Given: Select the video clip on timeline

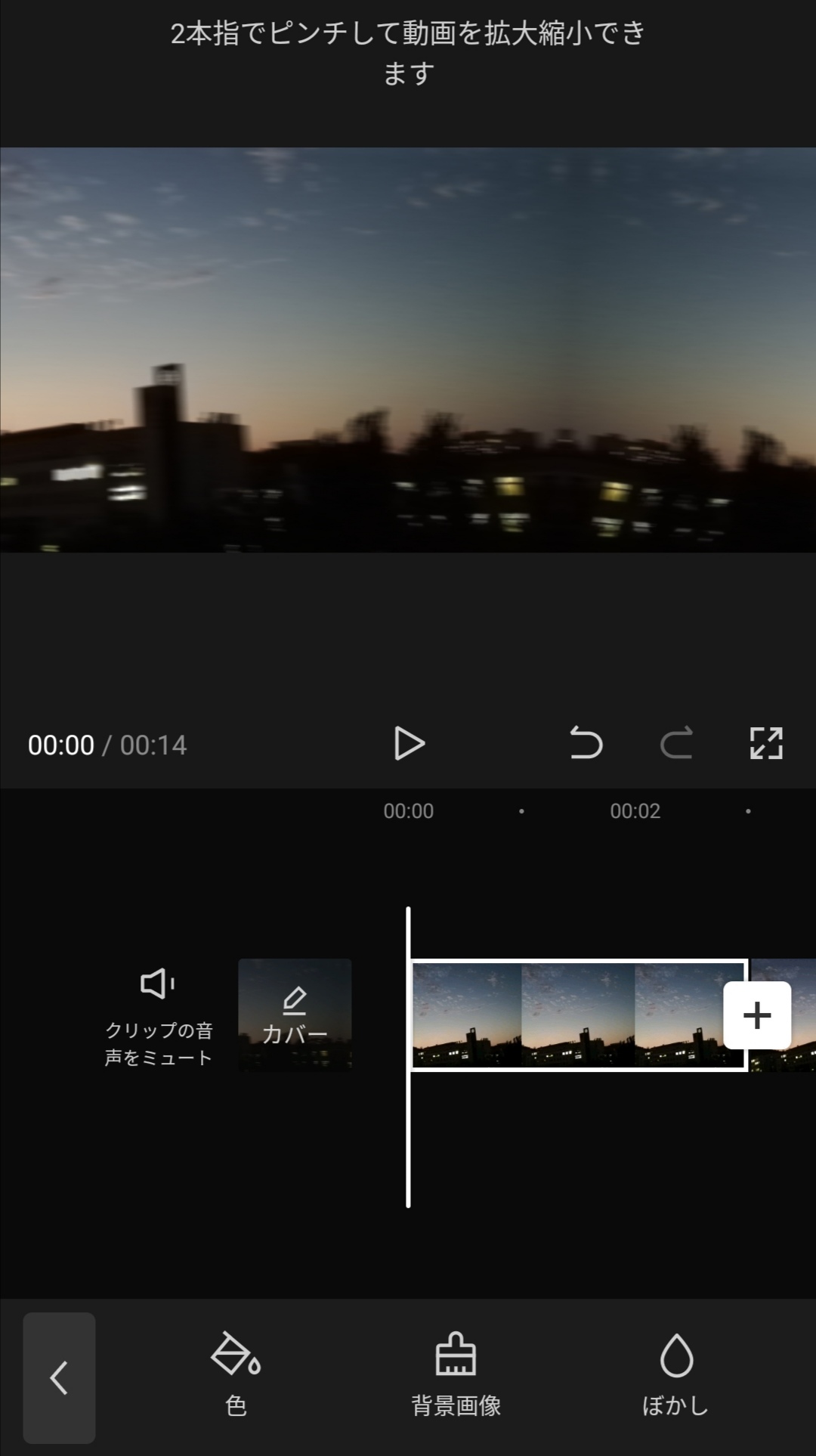Looking at the screenshot, I should [x=579, y=1015].
